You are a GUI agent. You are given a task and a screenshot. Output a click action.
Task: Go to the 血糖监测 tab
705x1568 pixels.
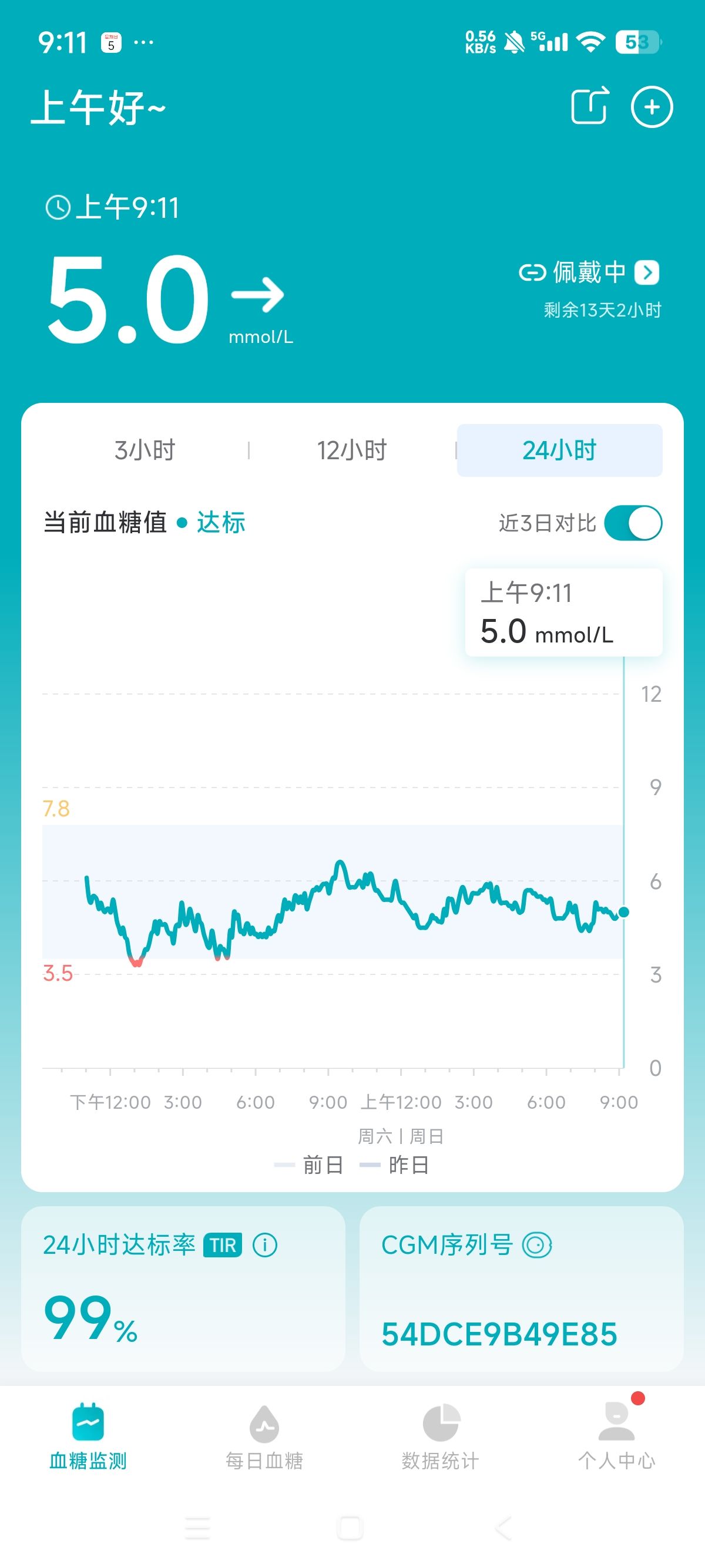click(88, 1436)
